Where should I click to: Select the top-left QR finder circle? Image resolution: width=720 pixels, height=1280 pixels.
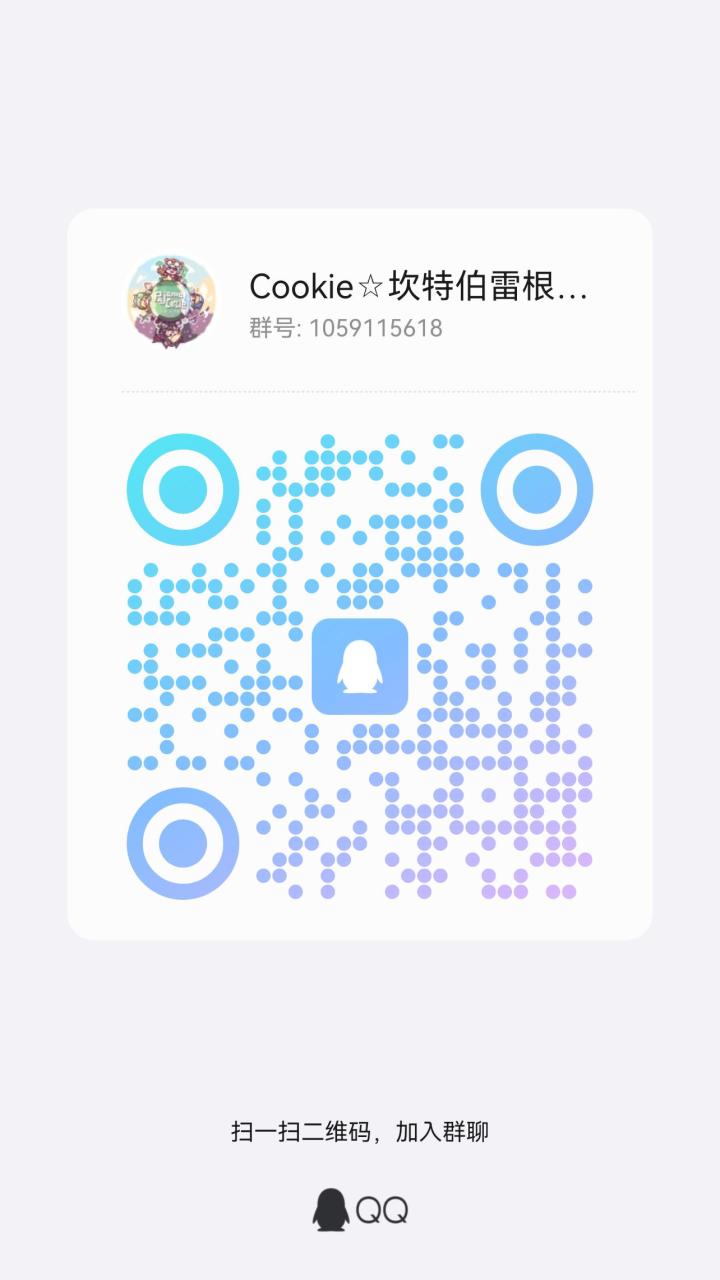pos(181,490)
